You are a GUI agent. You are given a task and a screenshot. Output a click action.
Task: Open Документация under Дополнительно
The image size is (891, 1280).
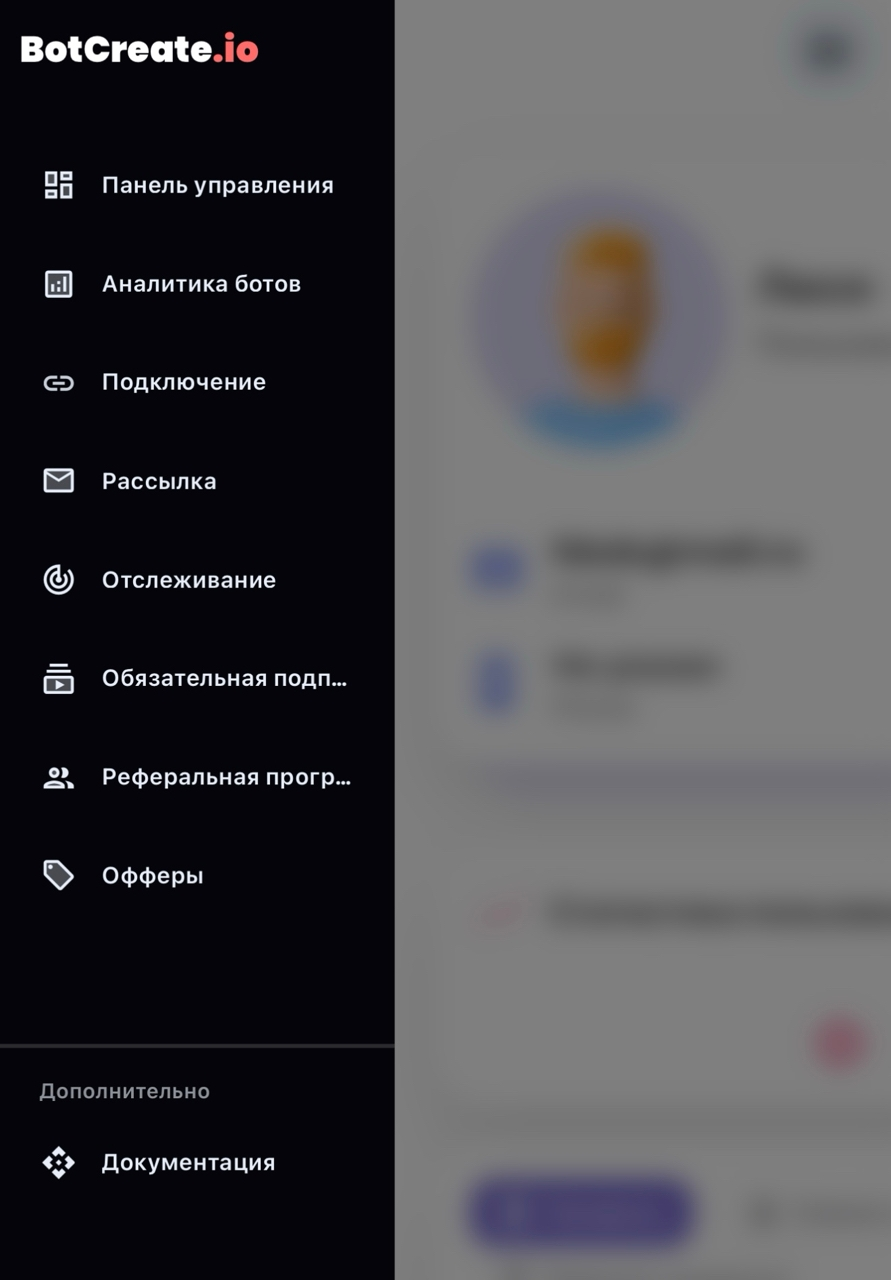point(187,1163)
